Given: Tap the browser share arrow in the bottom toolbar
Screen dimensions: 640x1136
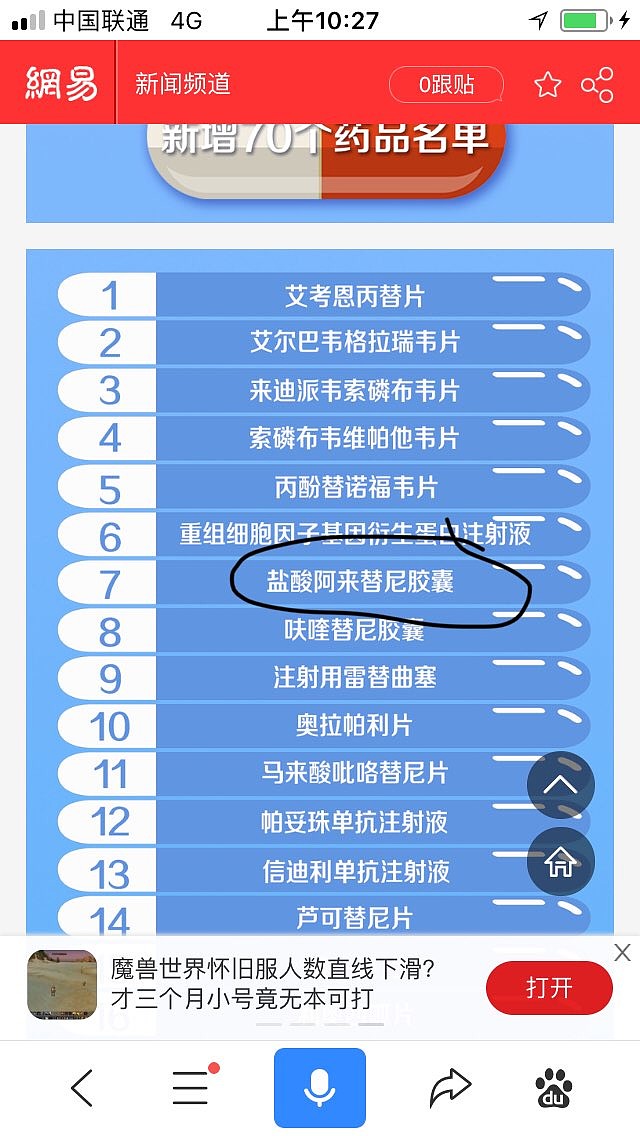Looking at the screenshot, I should (450, 1088).
